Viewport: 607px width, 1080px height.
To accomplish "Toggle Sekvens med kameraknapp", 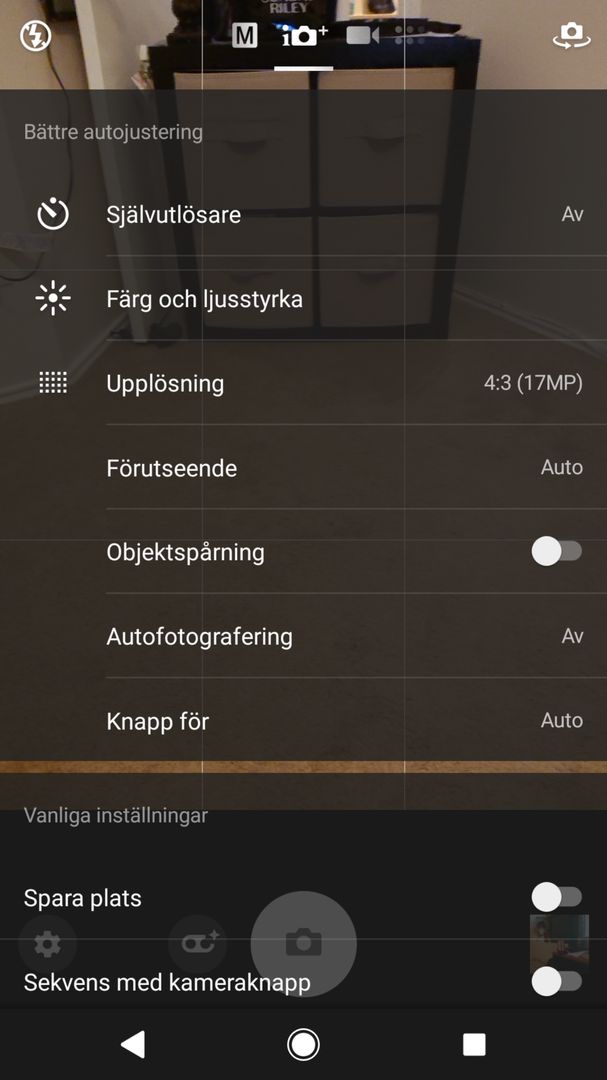I will pos(557,981).
